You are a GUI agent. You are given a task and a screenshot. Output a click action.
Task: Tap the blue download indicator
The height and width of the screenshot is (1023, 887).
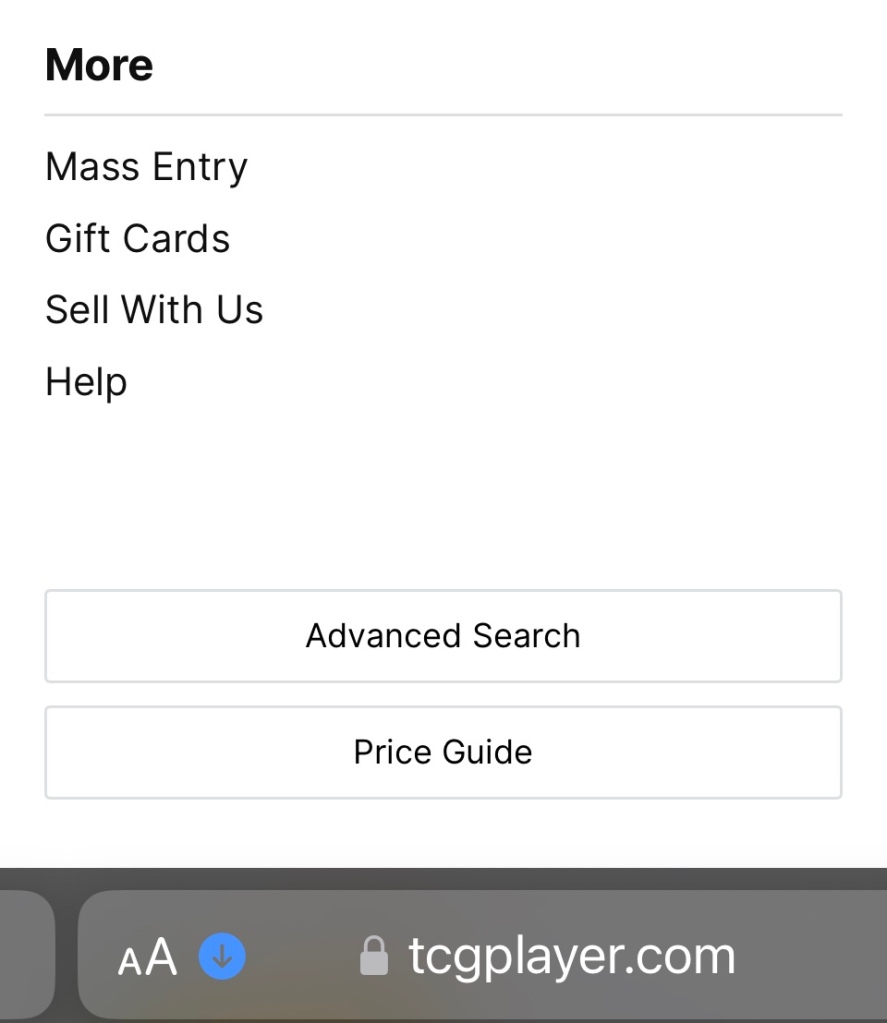coord(222,957)
